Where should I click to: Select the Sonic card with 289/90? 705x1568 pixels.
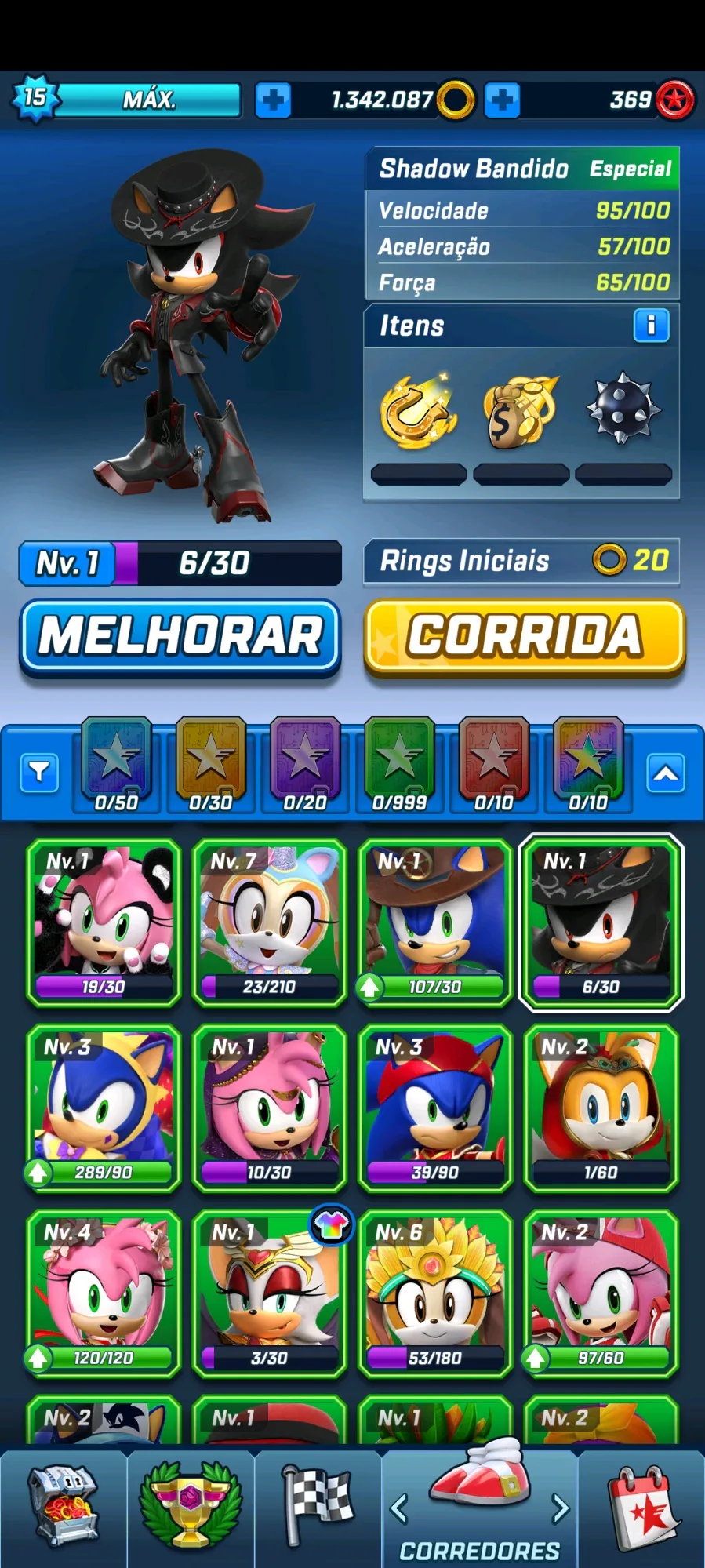[x=104, y=1108]
